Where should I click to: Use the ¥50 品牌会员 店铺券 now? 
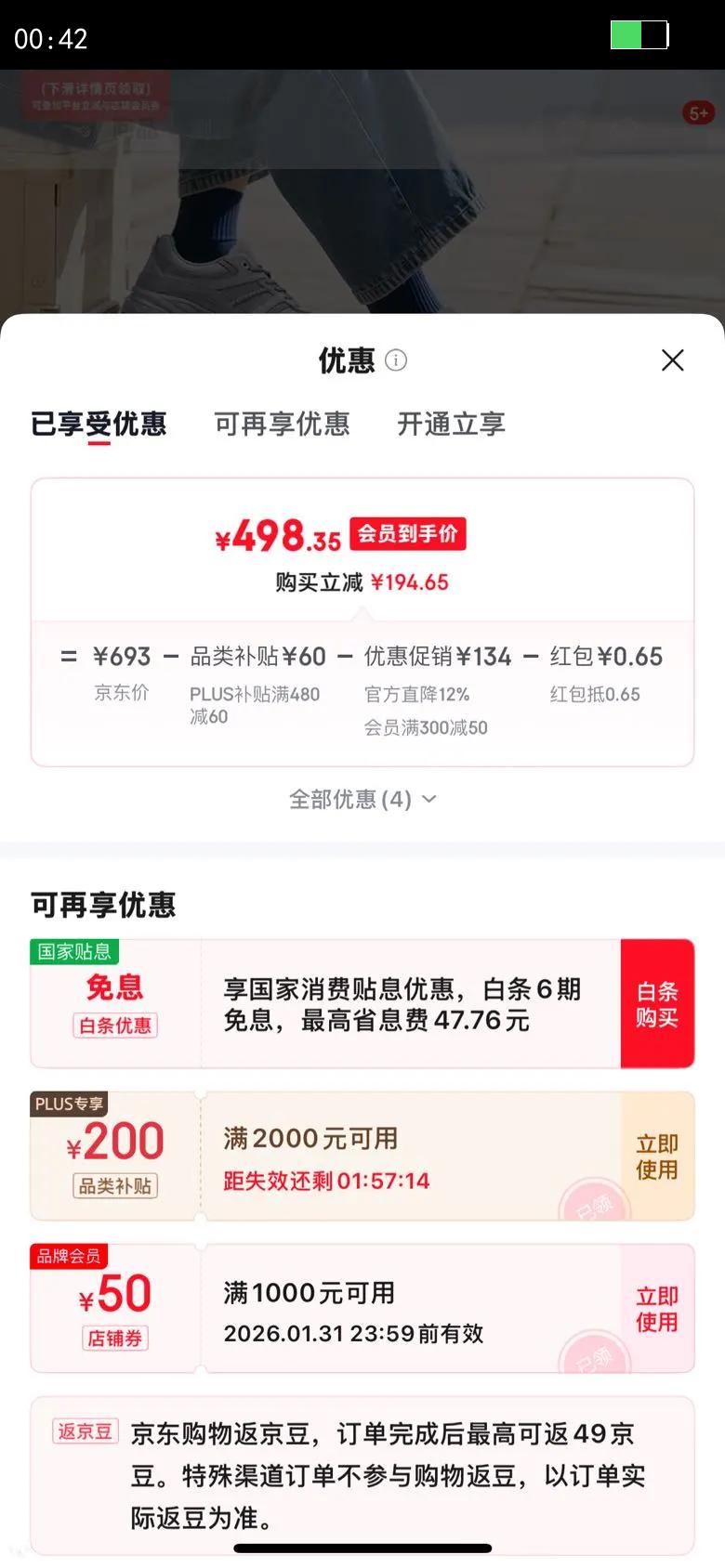coord(657,1309)
